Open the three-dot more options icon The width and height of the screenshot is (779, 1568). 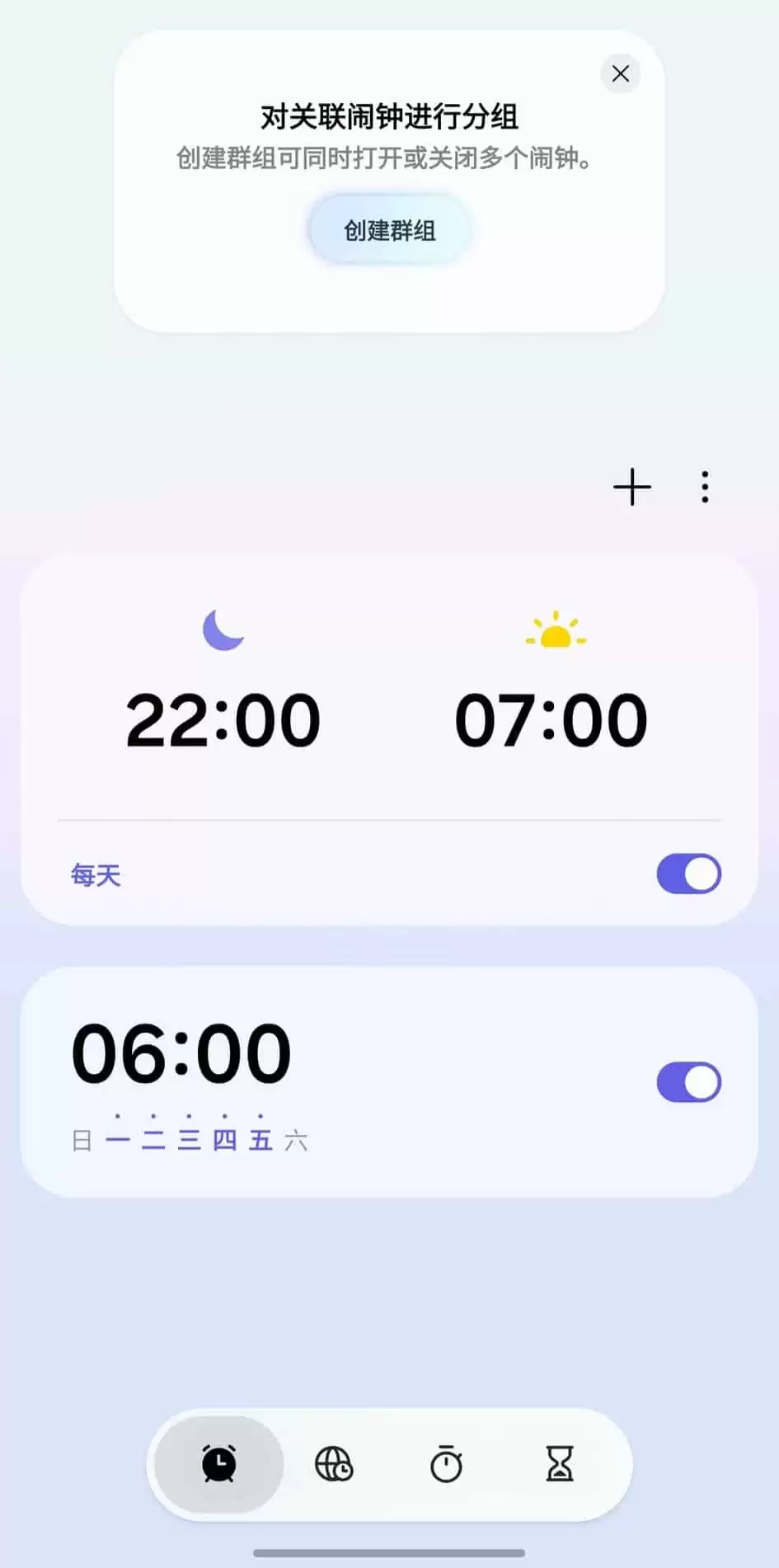(705, 487)
